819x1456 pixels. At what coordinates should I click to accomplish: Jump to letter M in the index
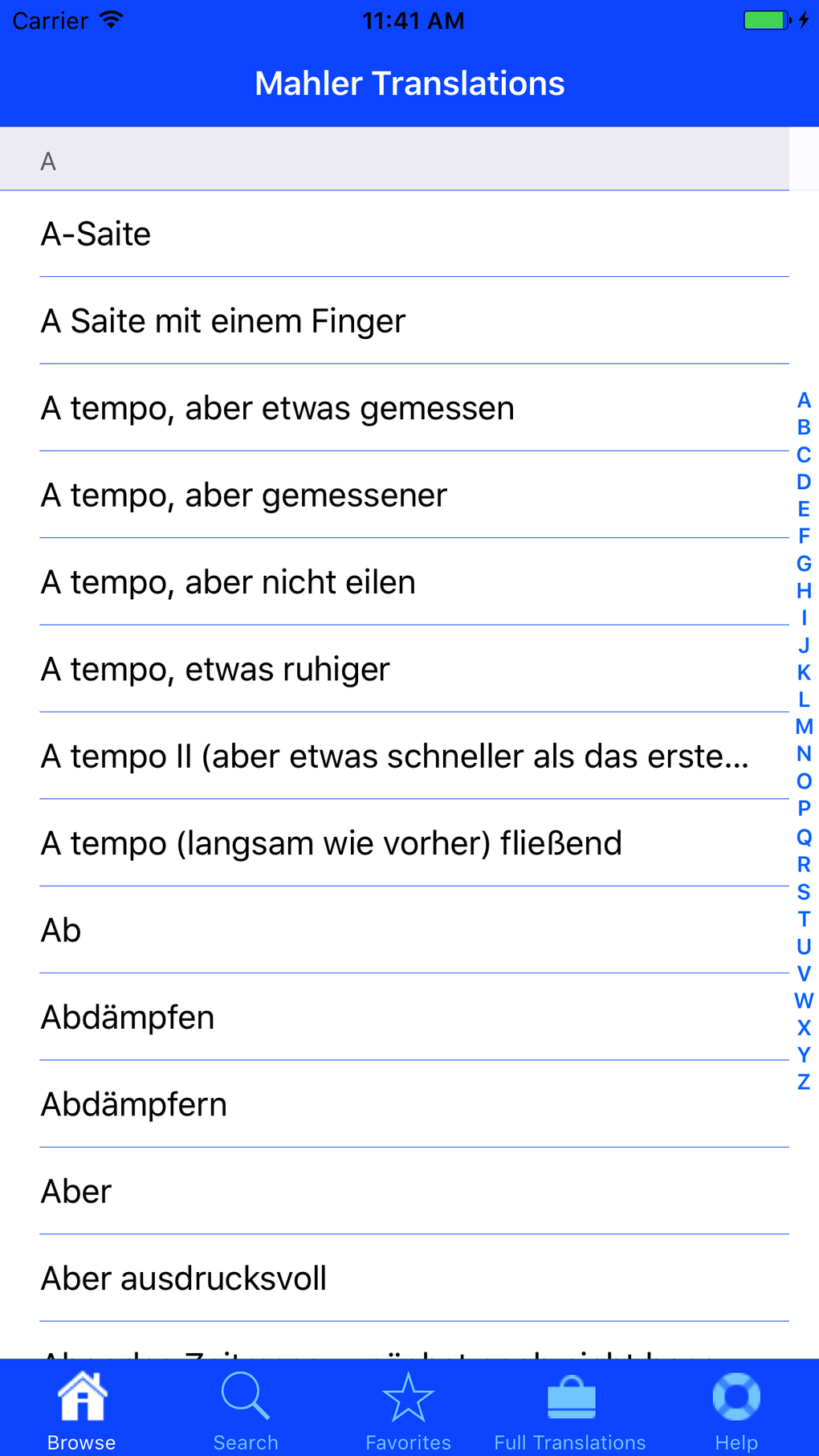pos(804,727)
